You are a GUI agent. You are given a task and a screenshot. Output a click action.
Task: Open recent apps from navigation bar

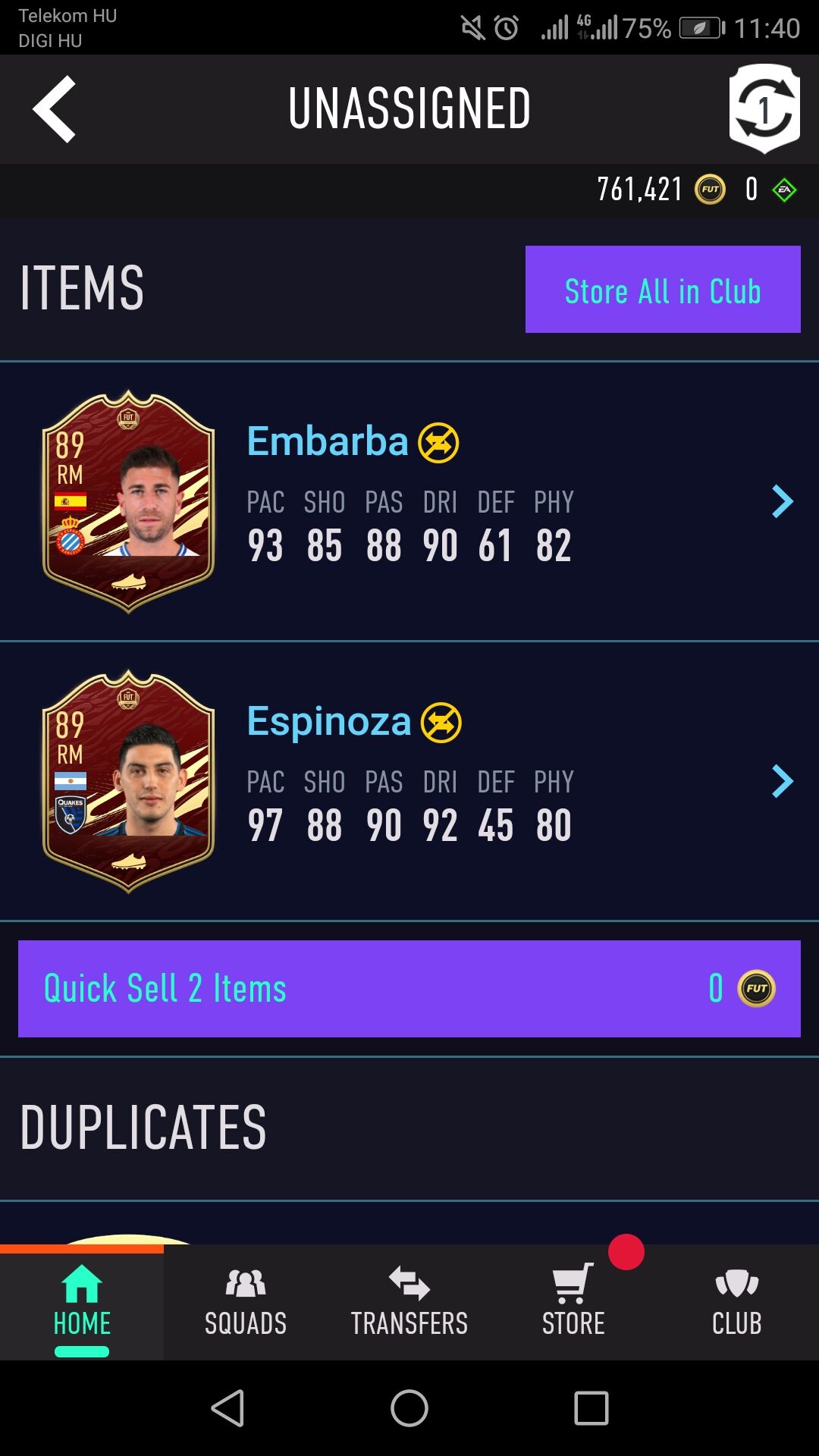(591, 1408)
